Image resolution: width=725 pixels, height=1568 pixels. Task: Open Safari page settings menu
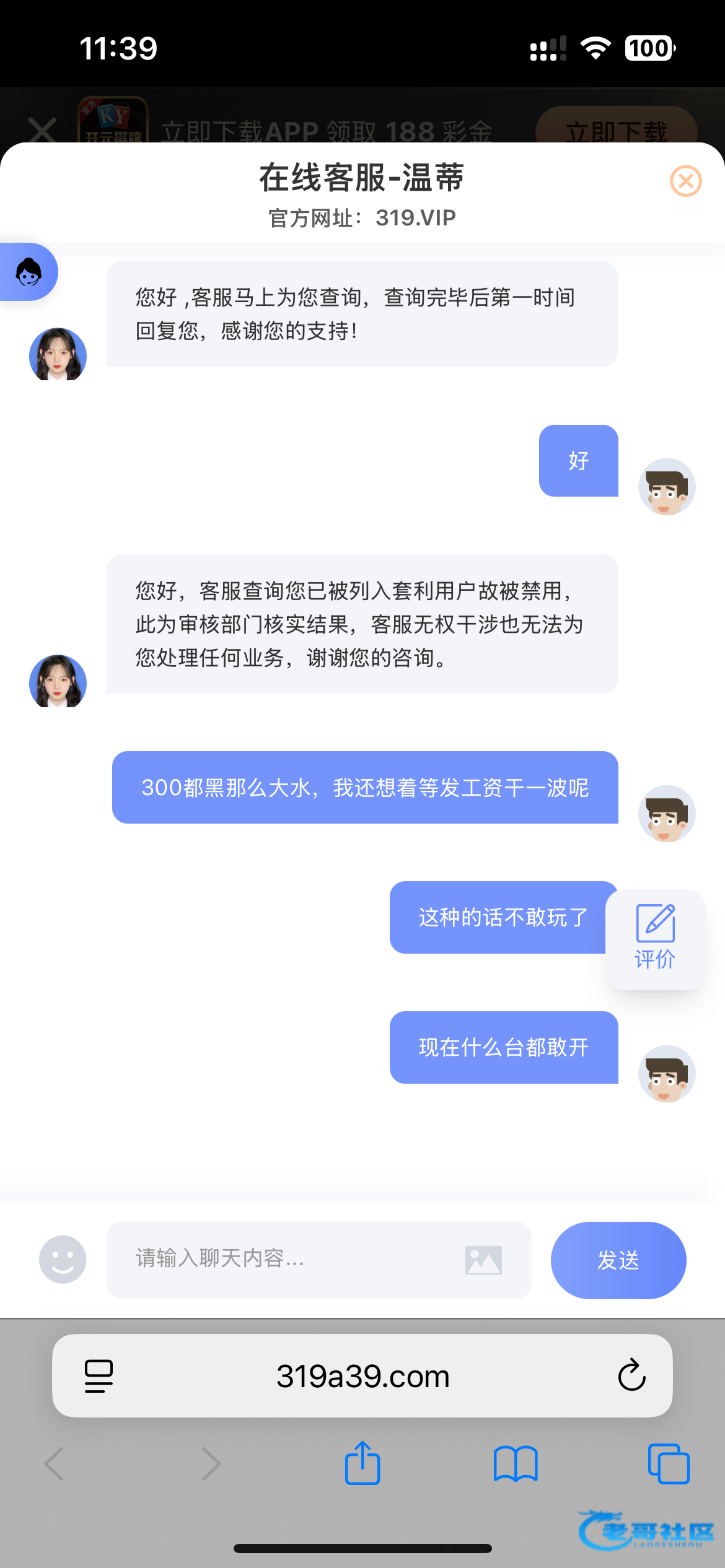99,1376
